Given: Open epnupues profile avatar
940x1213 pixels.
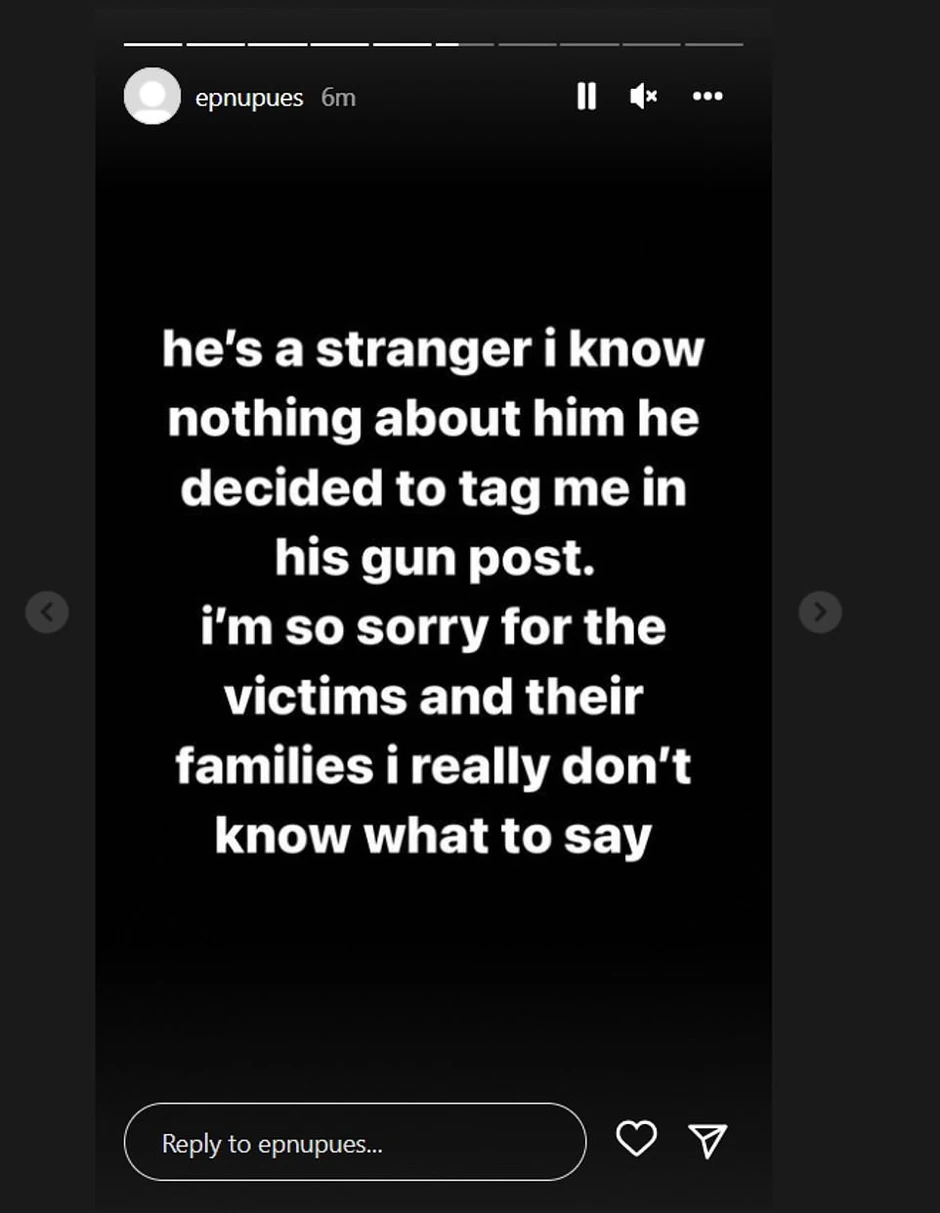Looking at the screenshot, I should point(152,96).
